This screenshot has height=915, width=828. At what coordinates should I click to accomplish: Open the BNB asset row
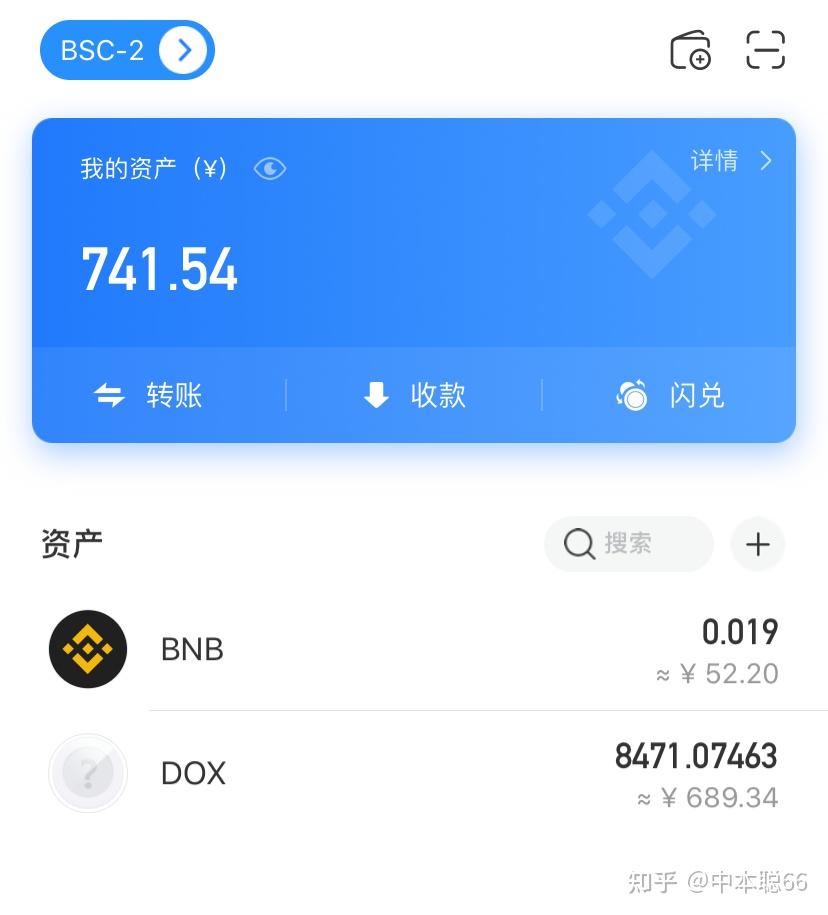[414, 650]
